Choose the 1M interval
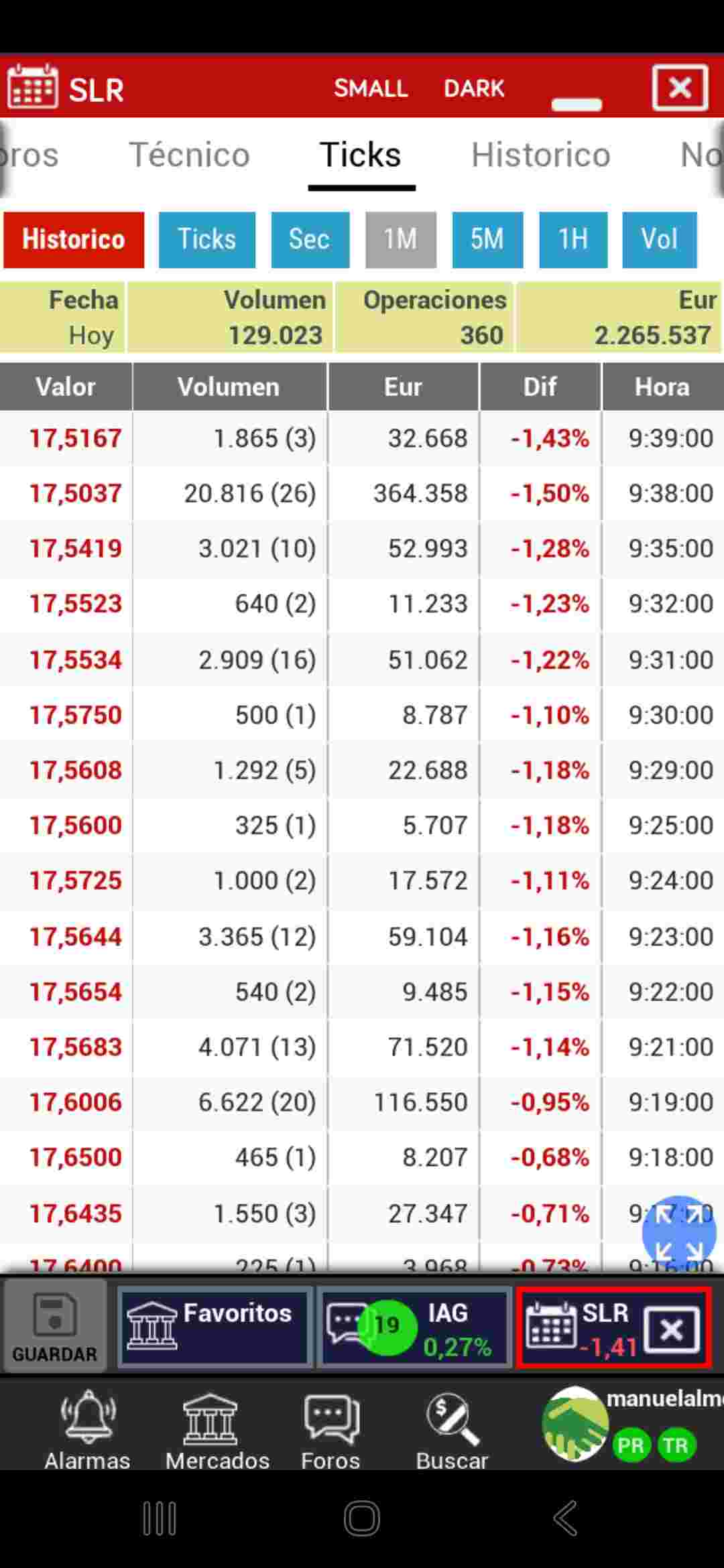 (x=400, y=239)
